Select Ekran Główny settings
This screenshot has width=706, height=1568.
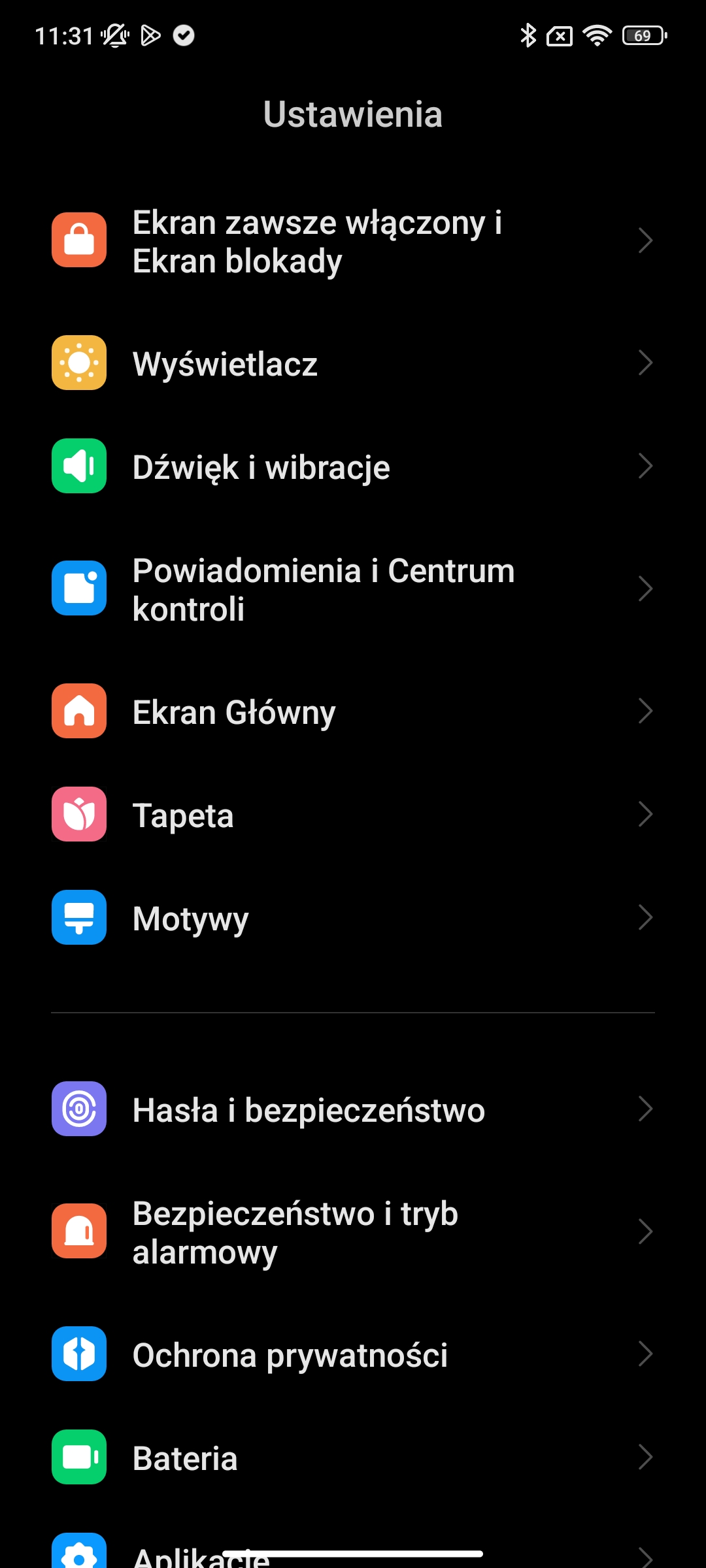[x=353, y=711]
